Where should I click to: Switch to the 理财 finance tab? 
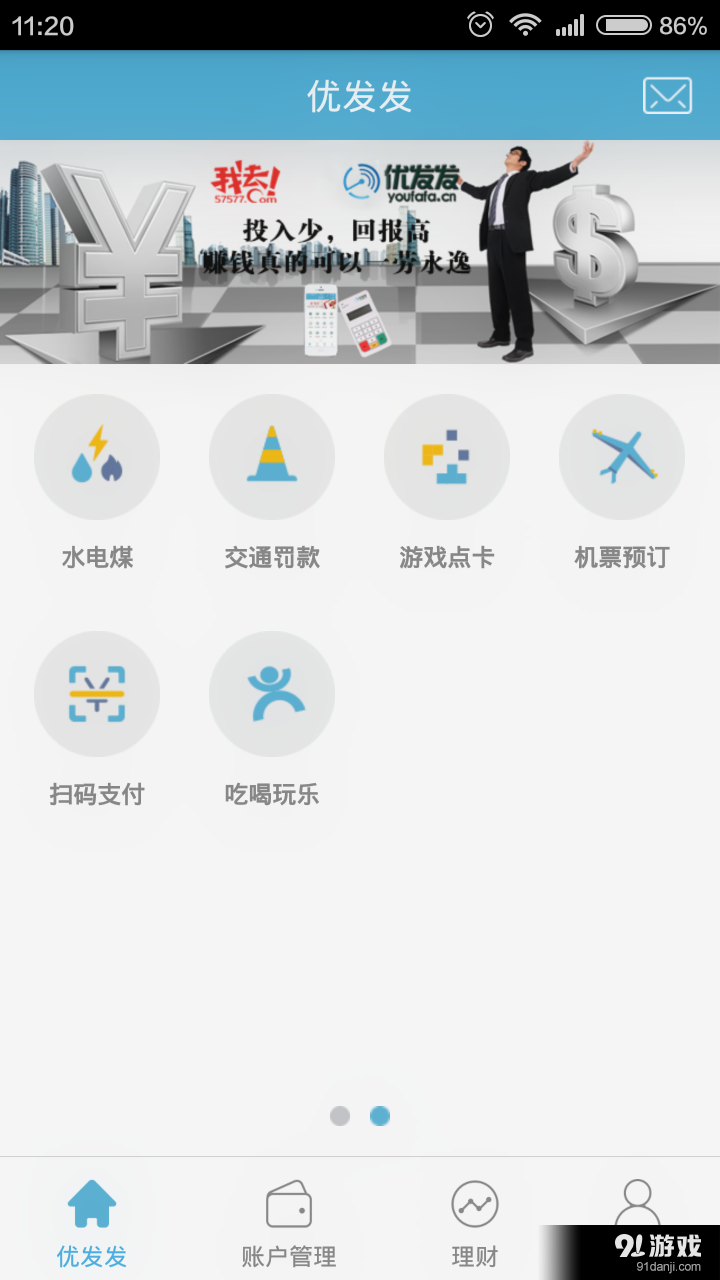pyautogui.click(x=474, y=1220)
